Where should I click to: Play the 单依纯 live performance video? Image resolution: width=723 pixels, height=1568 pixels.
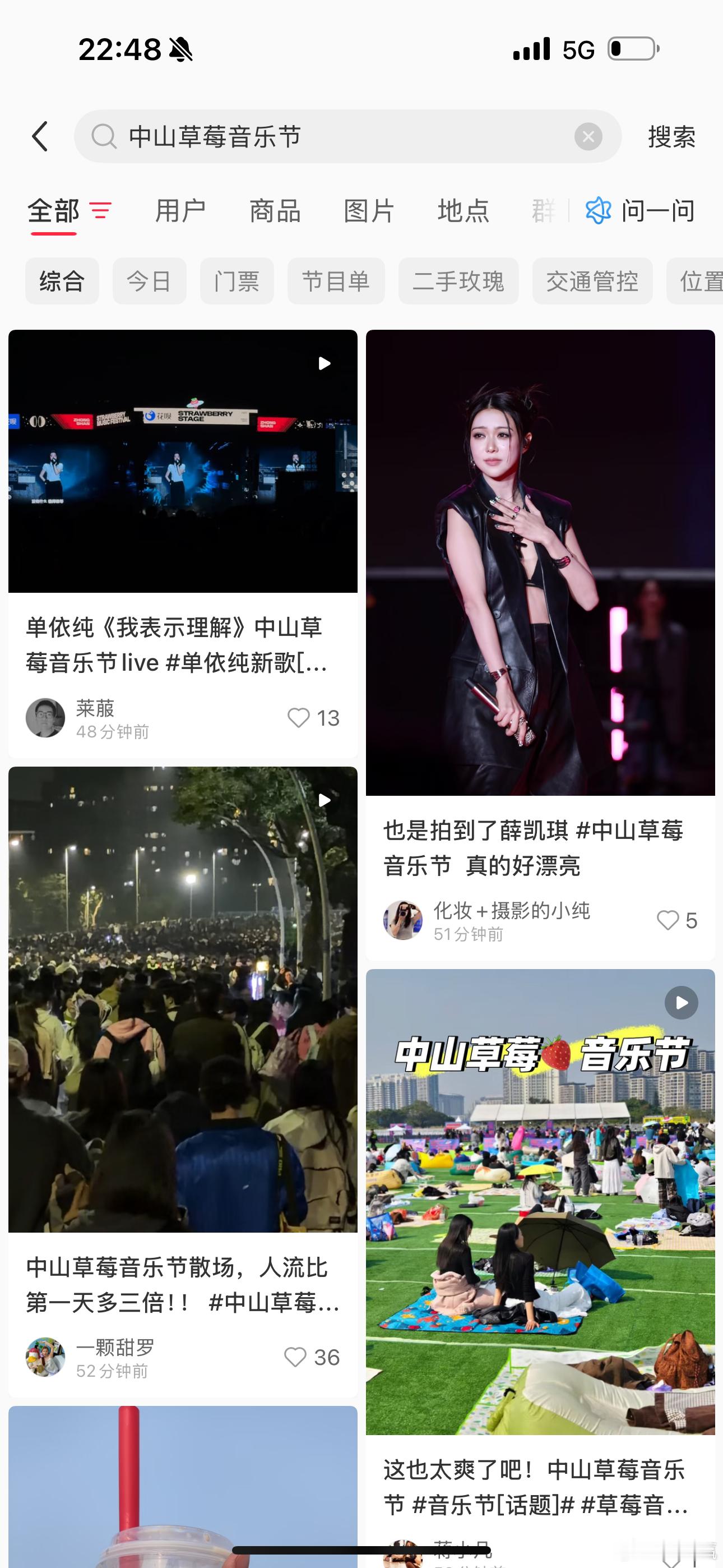click(323, 363)
